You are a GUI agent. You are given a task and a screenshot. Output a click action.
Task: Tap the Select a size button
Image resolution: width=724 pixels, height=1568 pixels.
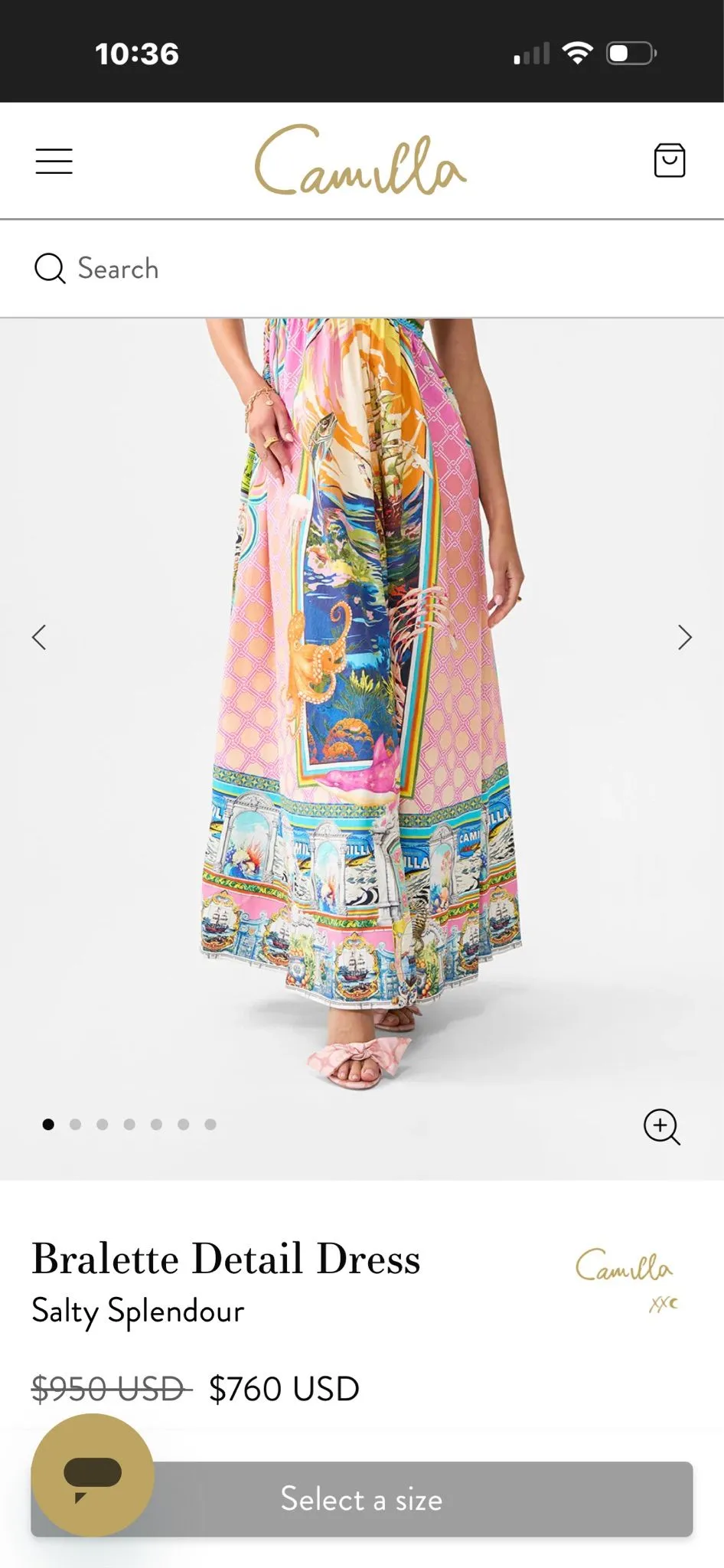(x=362, y=1499)
